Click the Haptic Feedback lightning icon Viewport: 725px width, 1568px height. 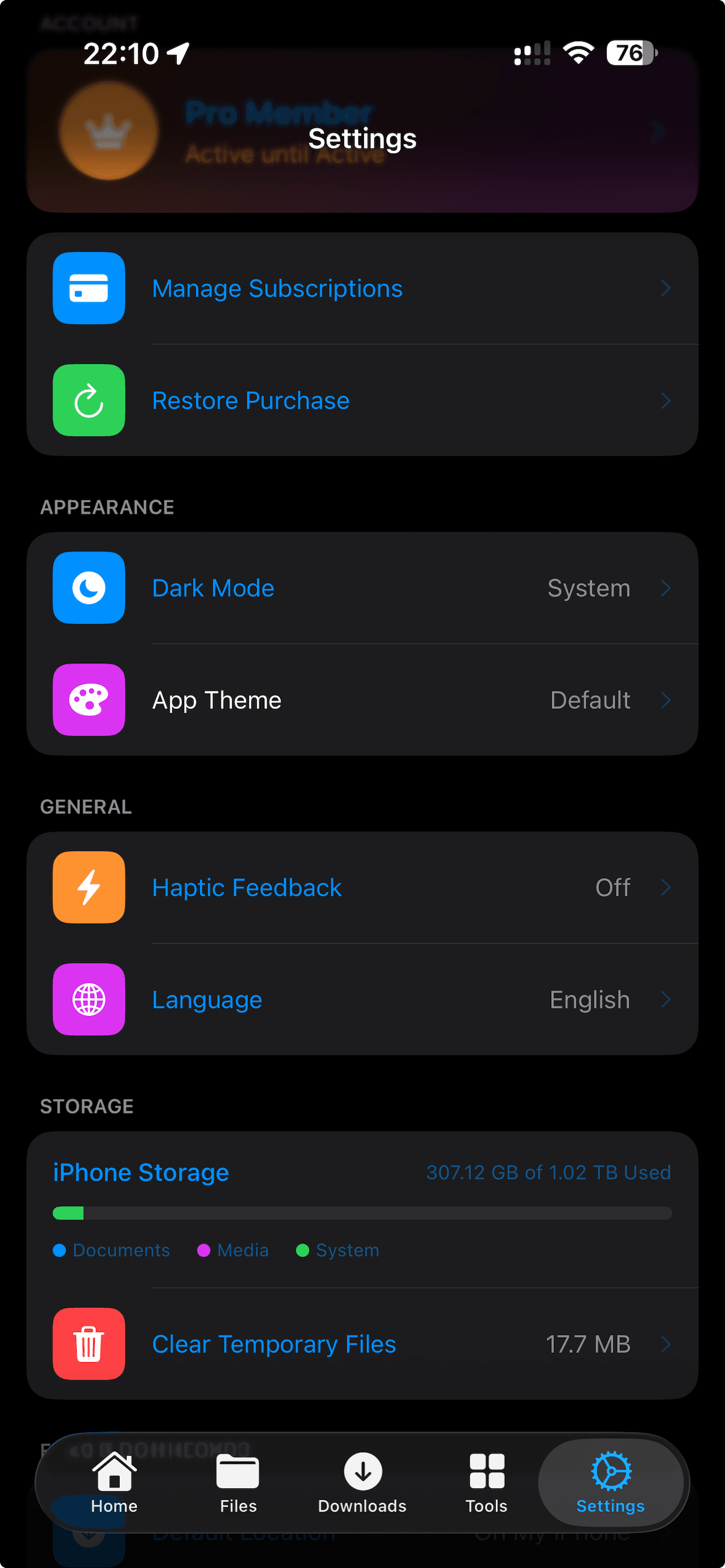88,887
